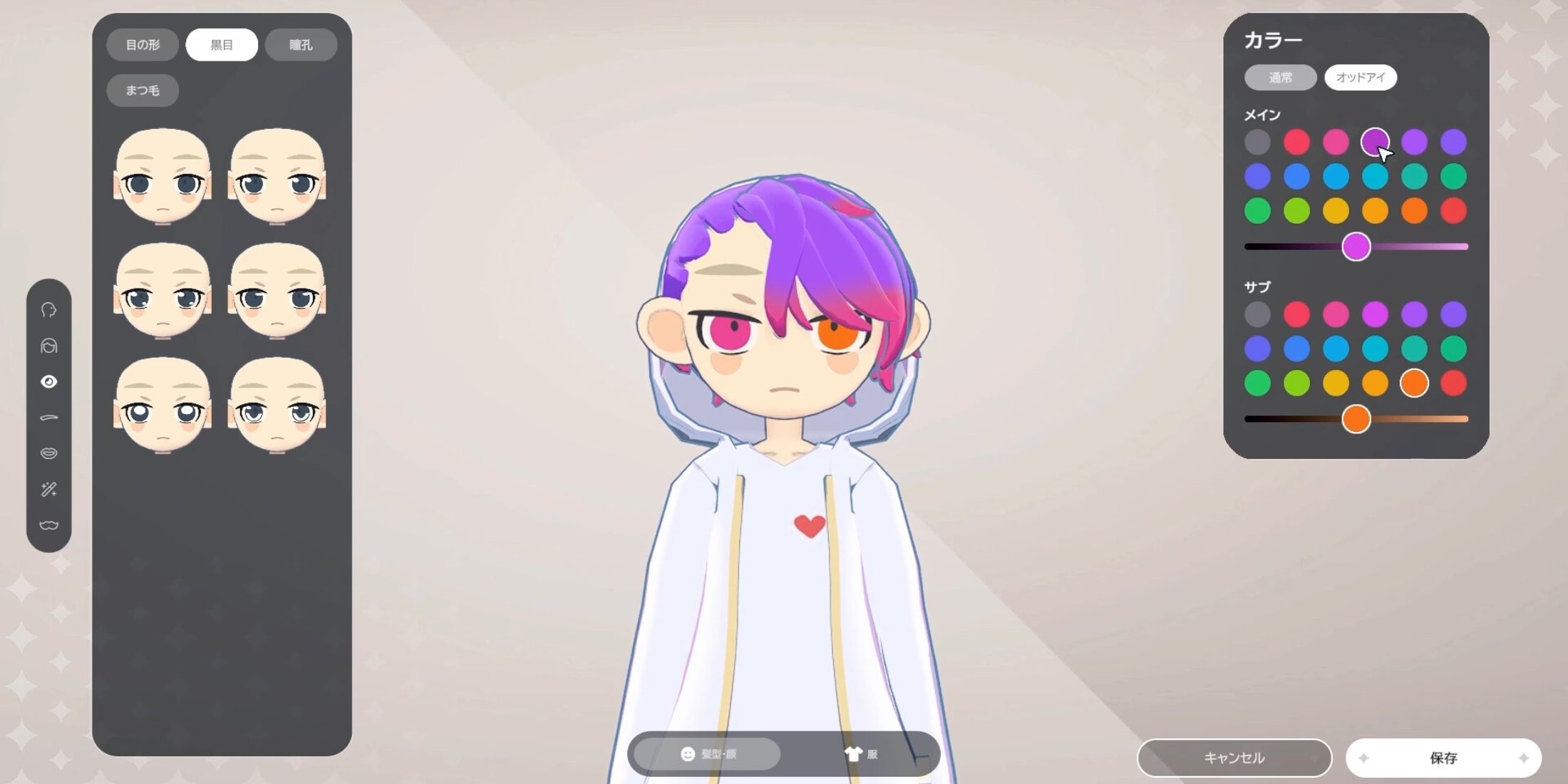Screen dimensions: 1568x784
Task: Tap the メイン brightness slider handle
Action: 1356,247
